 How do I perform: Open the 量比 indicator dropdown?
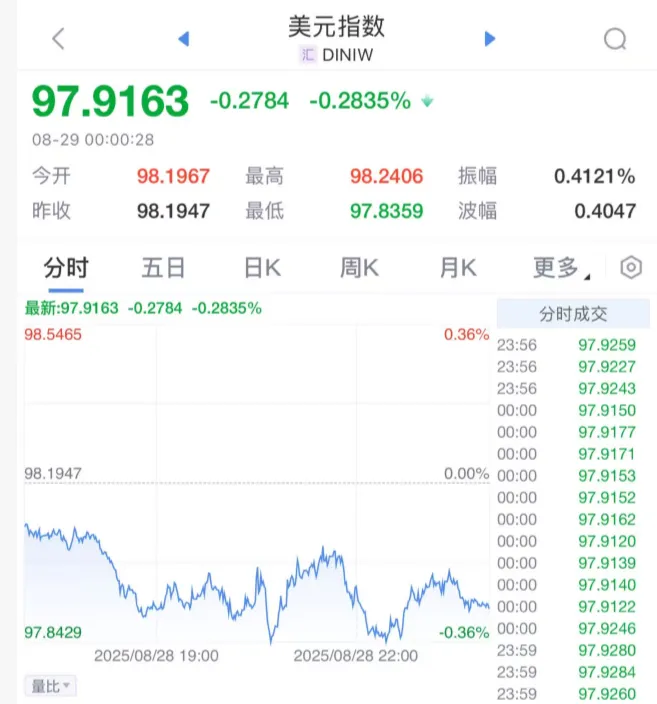(x=50, y=686)
